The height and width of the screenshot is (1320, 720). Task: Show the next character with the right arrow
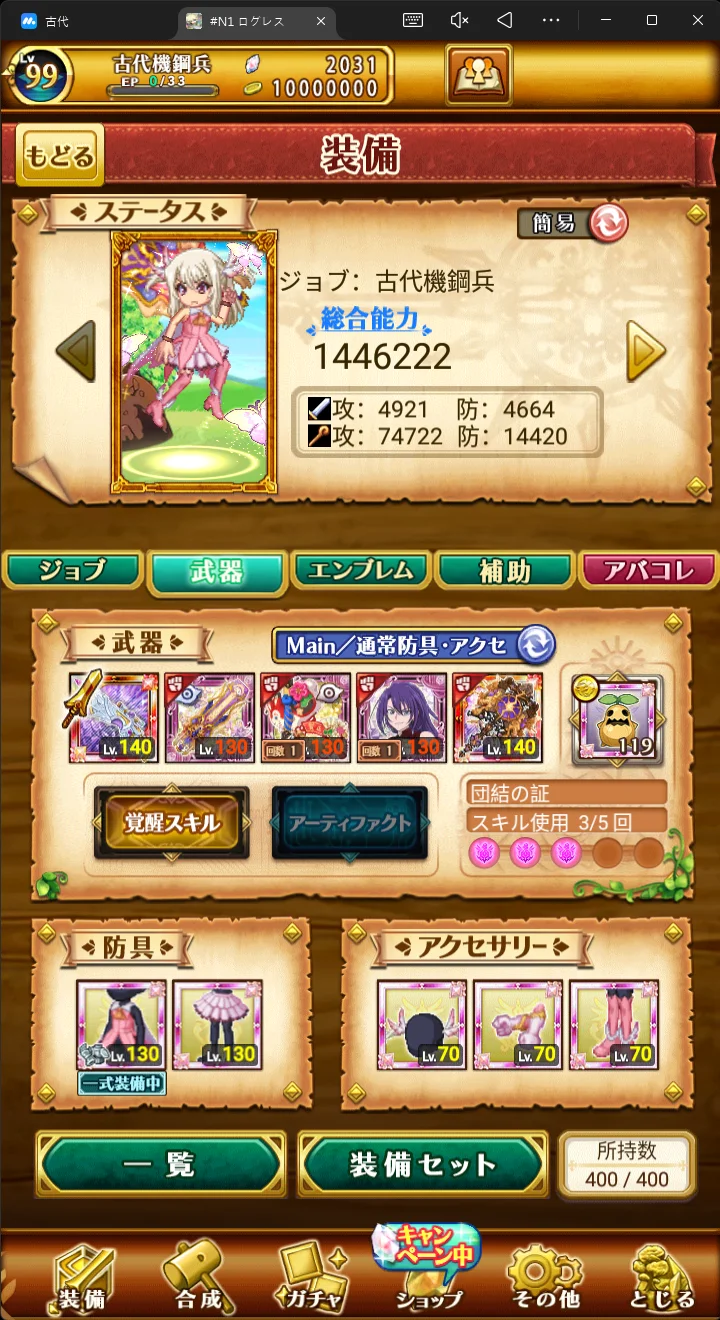pyautogui.click(x=646, y=351)
